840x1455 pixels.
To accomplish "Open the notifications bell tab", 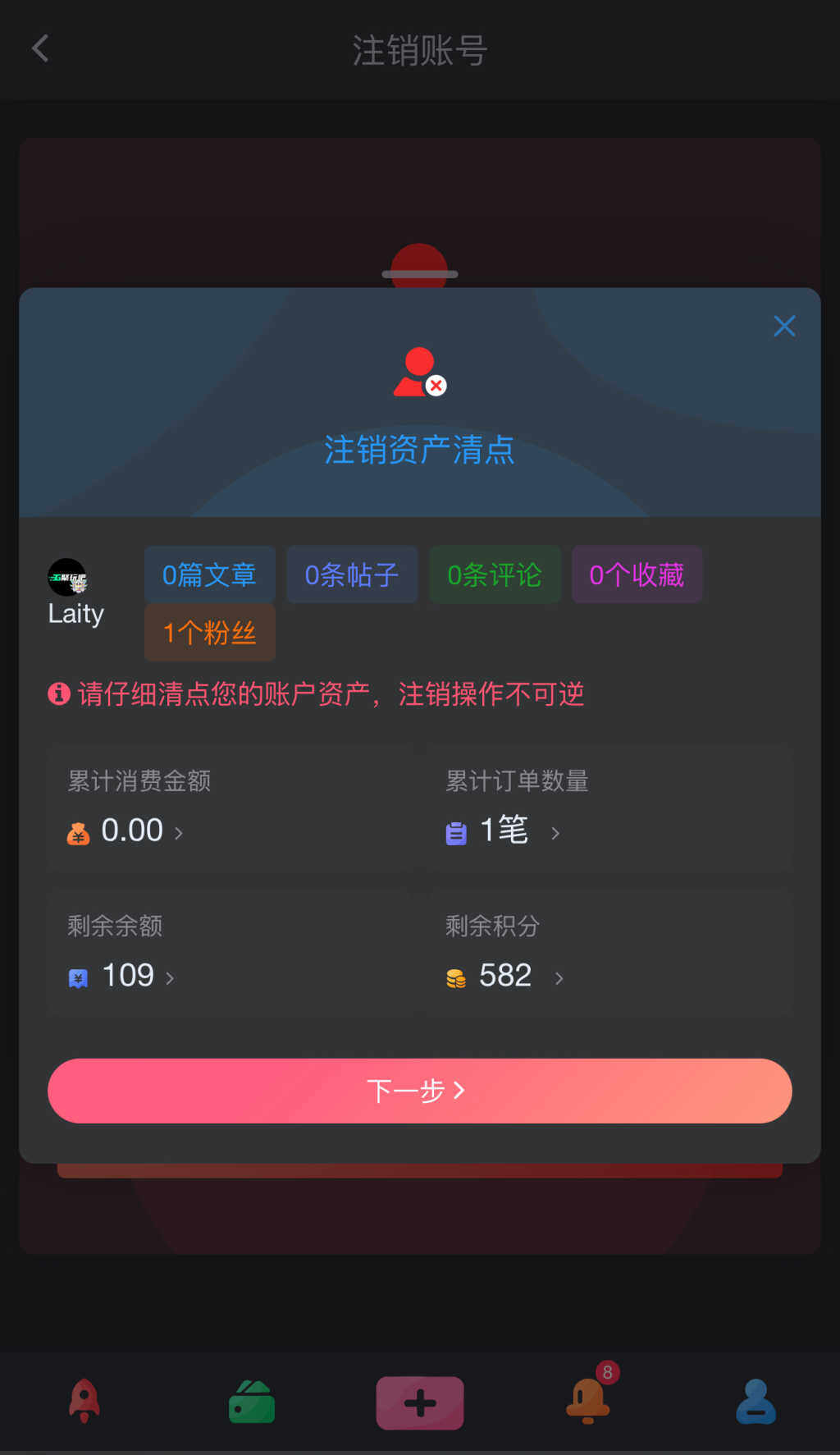I will [x=588, y=1400].
